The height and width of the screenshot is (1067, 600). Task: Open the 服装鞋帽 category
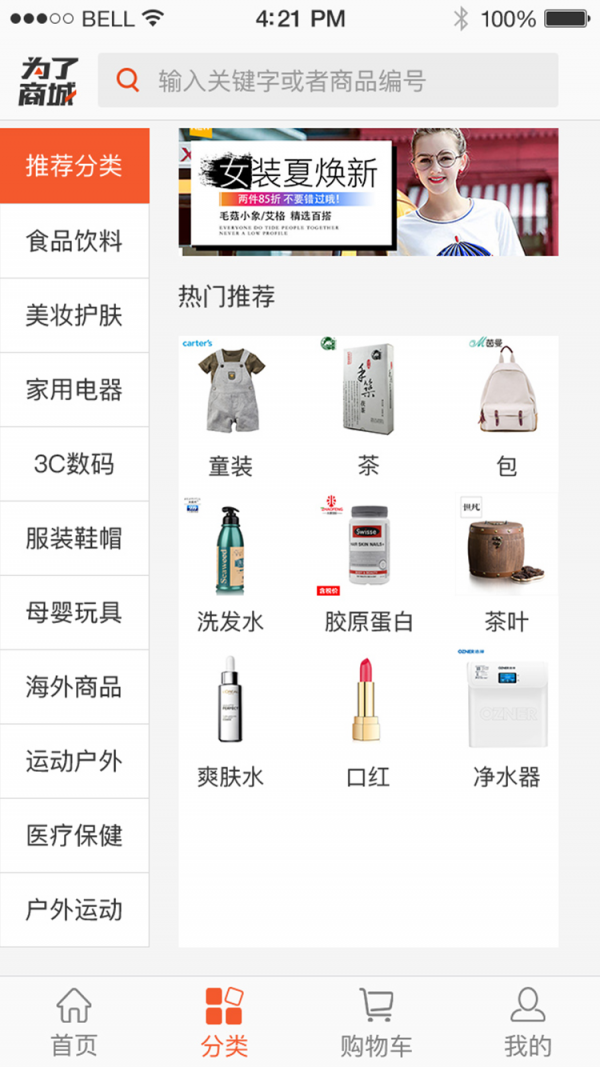click(74, 538)
